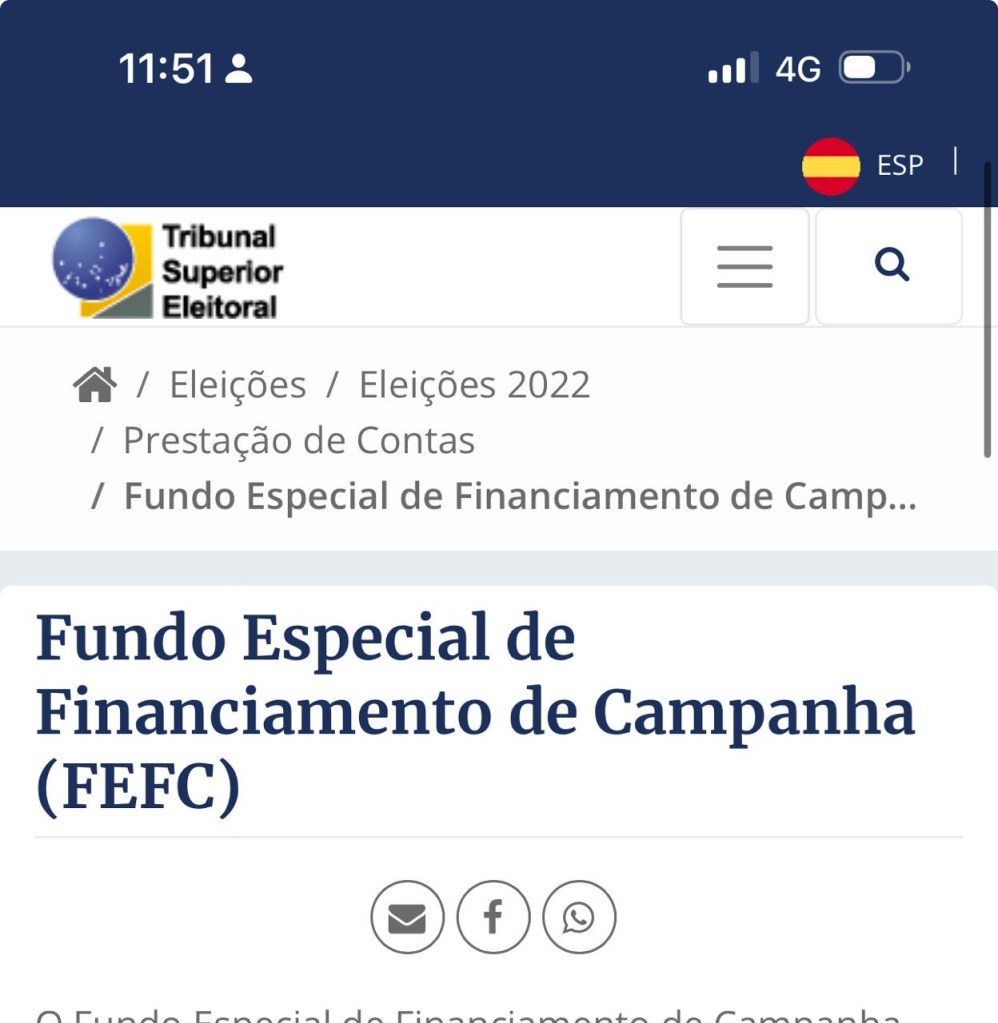Tap the home icon in the breadcrumb
This screenshot has height=1023, width=998.
click(x=95, y=385)
